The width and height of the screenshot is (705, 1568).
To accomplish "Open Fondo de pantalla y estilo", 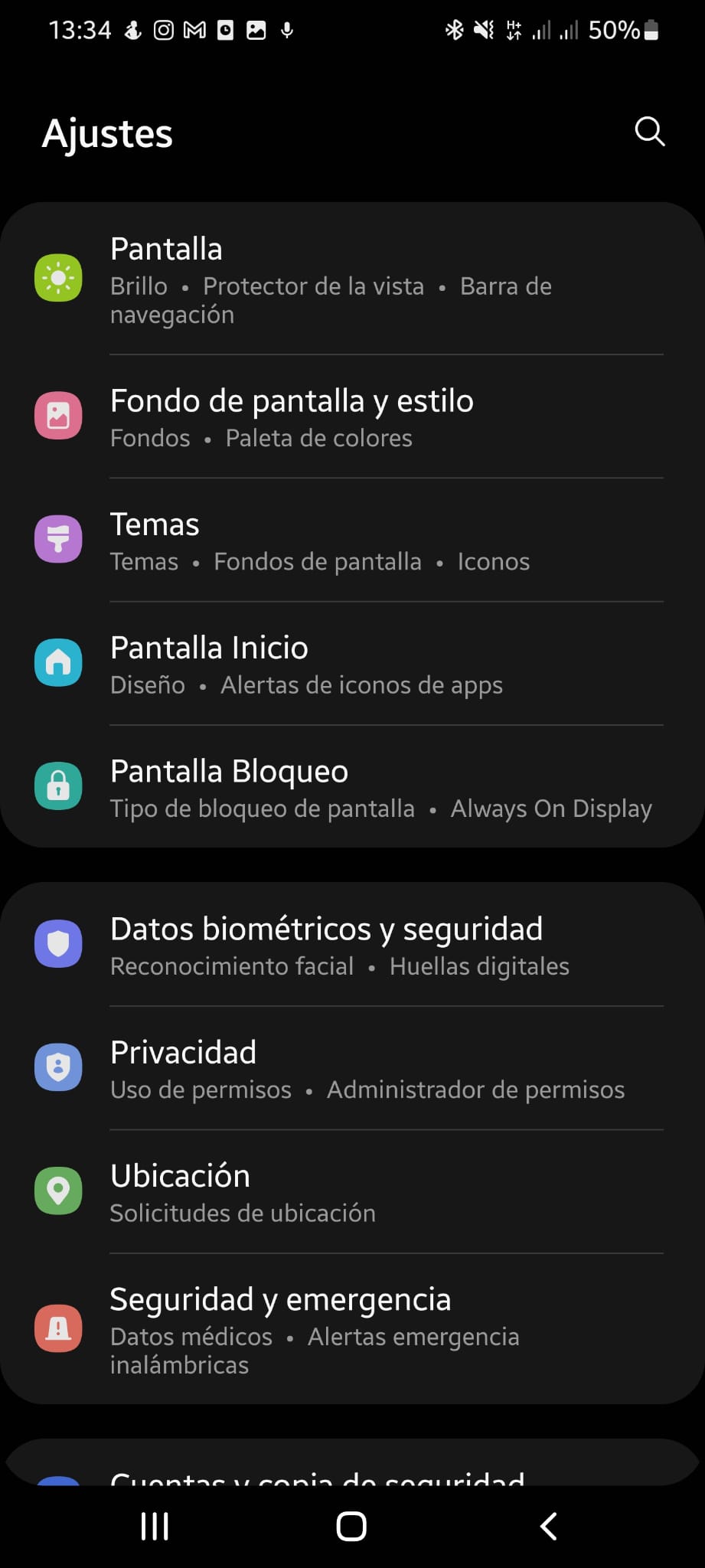I will [x=352, y=417].
